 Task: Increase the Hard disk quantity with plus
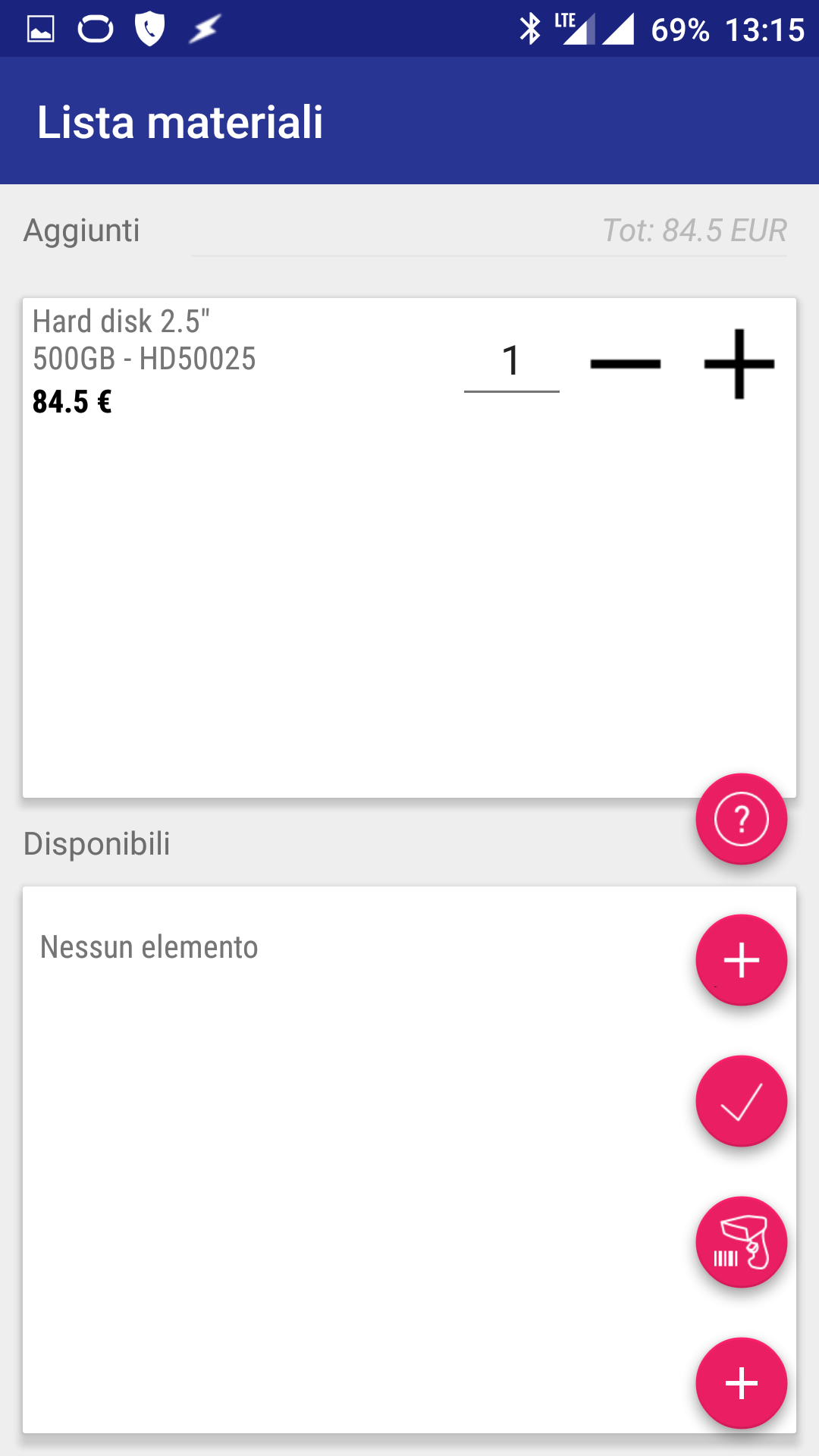tap(739, 364)
